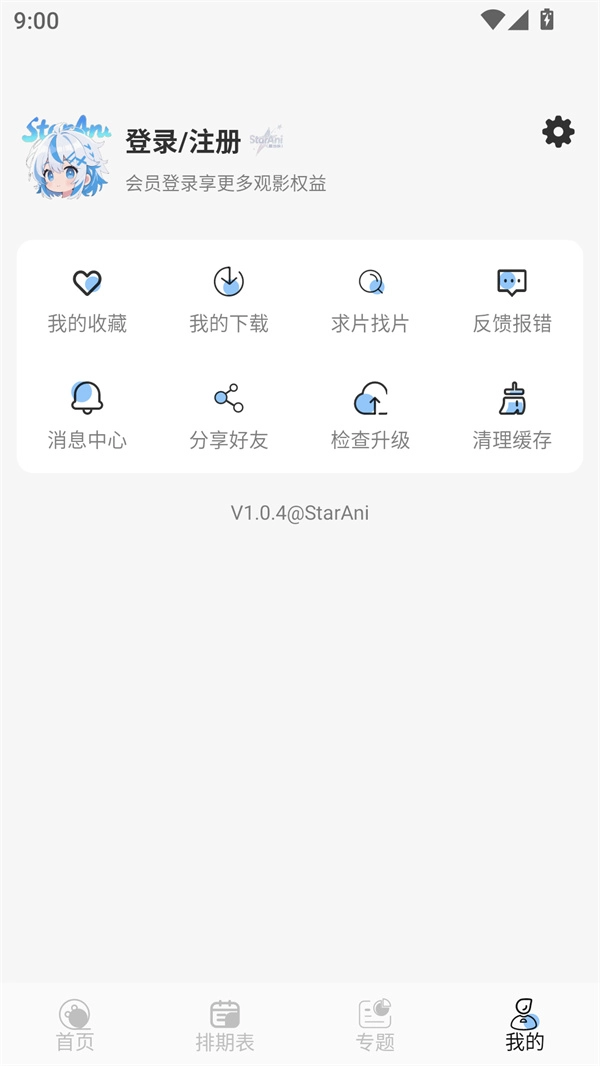
Task: Select 求片找片 to request a title
Action: click(371, 300)
